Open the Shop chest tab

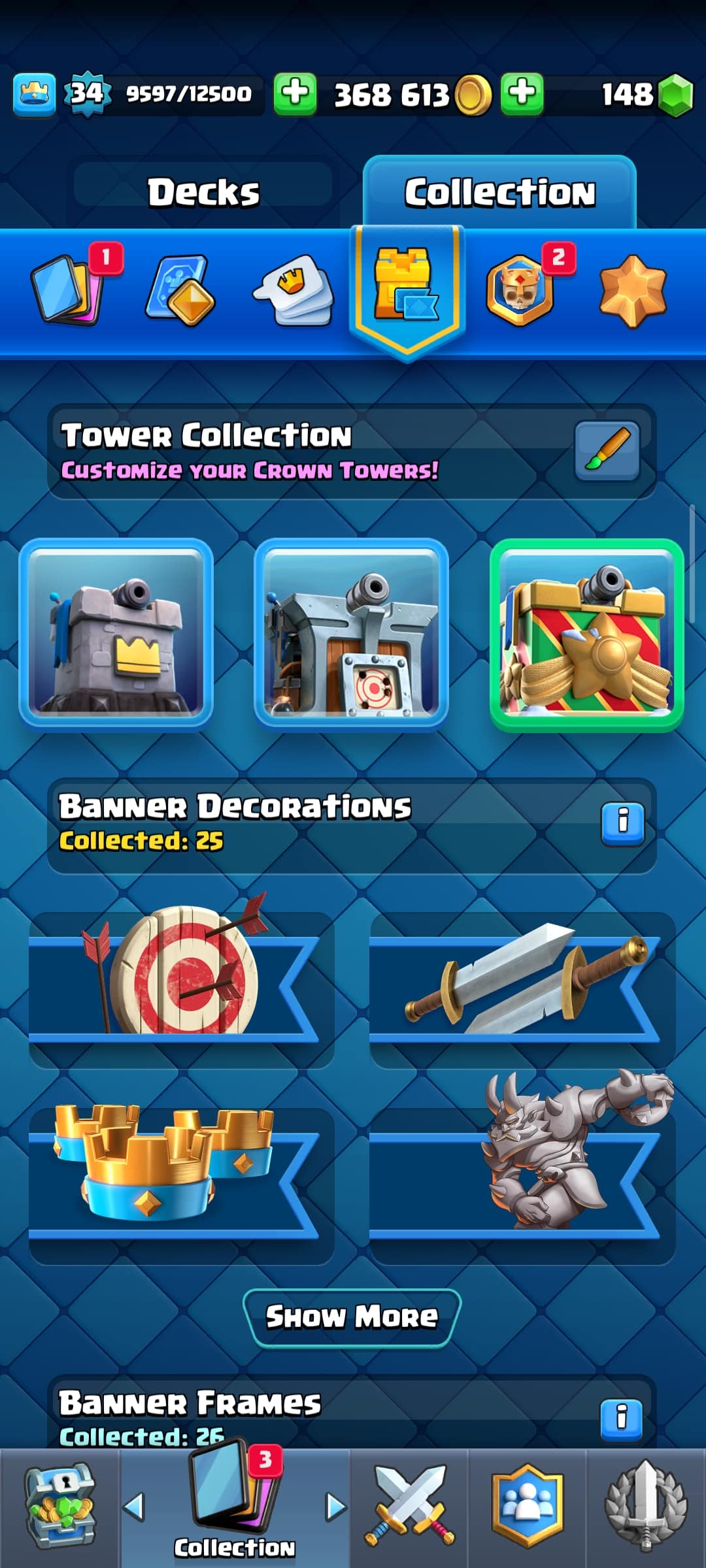pyautogui.click(x=60, y=1506)
